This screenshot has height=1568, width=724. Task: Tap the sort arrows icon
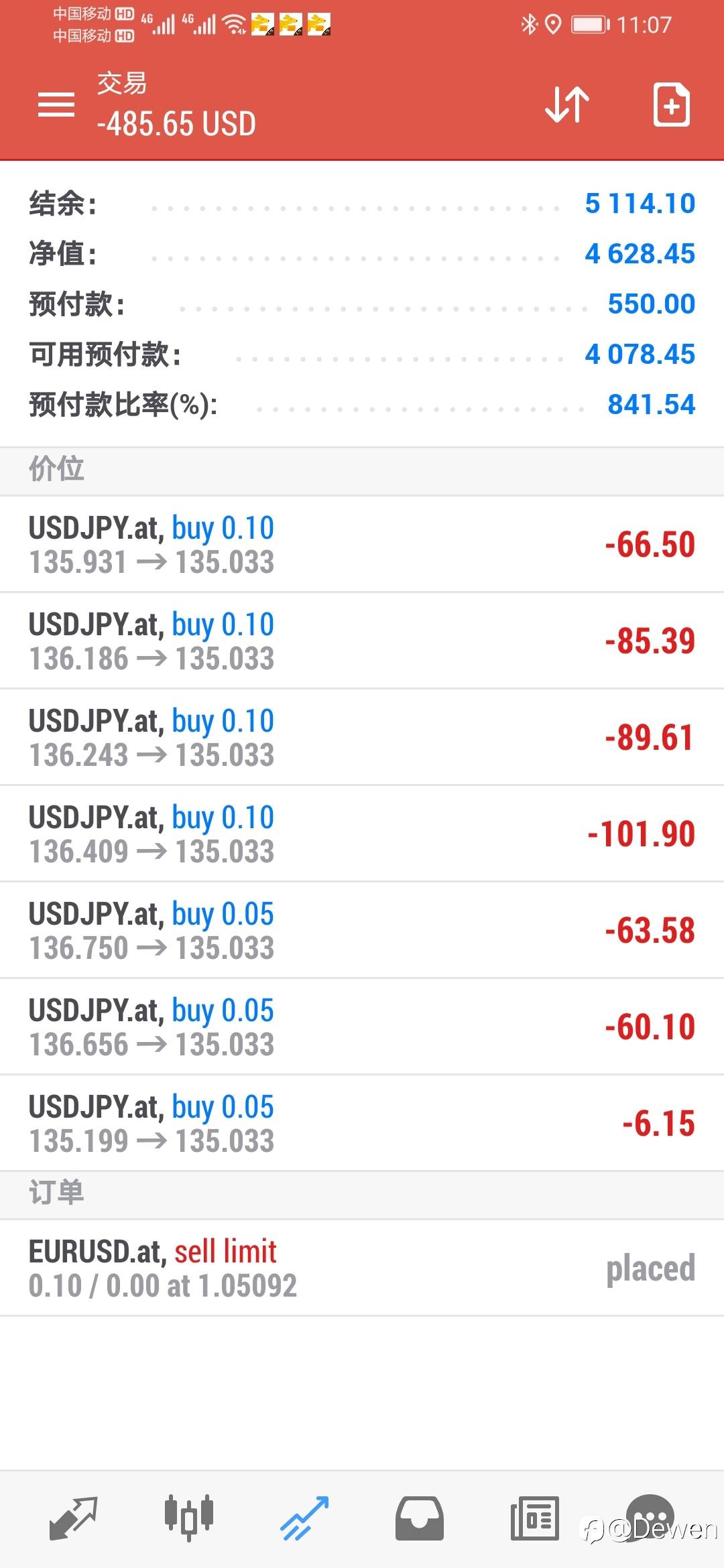point(566,105)
